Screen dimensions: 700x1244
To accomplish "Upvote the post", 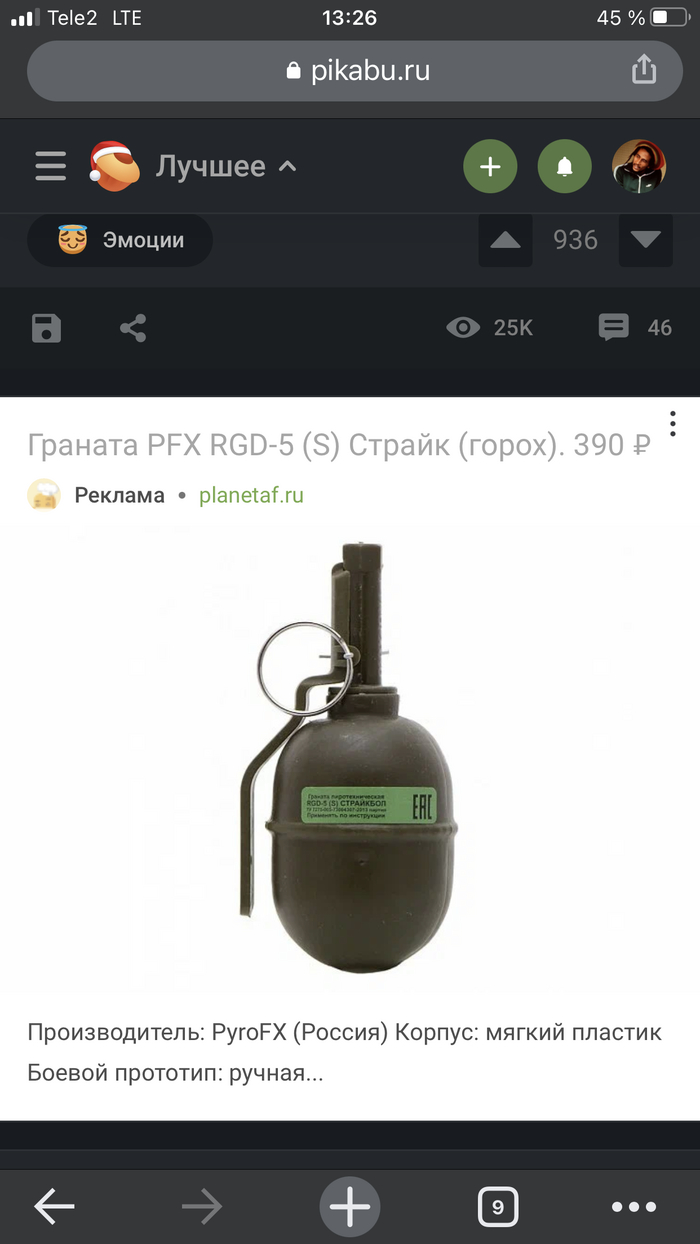I will [506, 240].
